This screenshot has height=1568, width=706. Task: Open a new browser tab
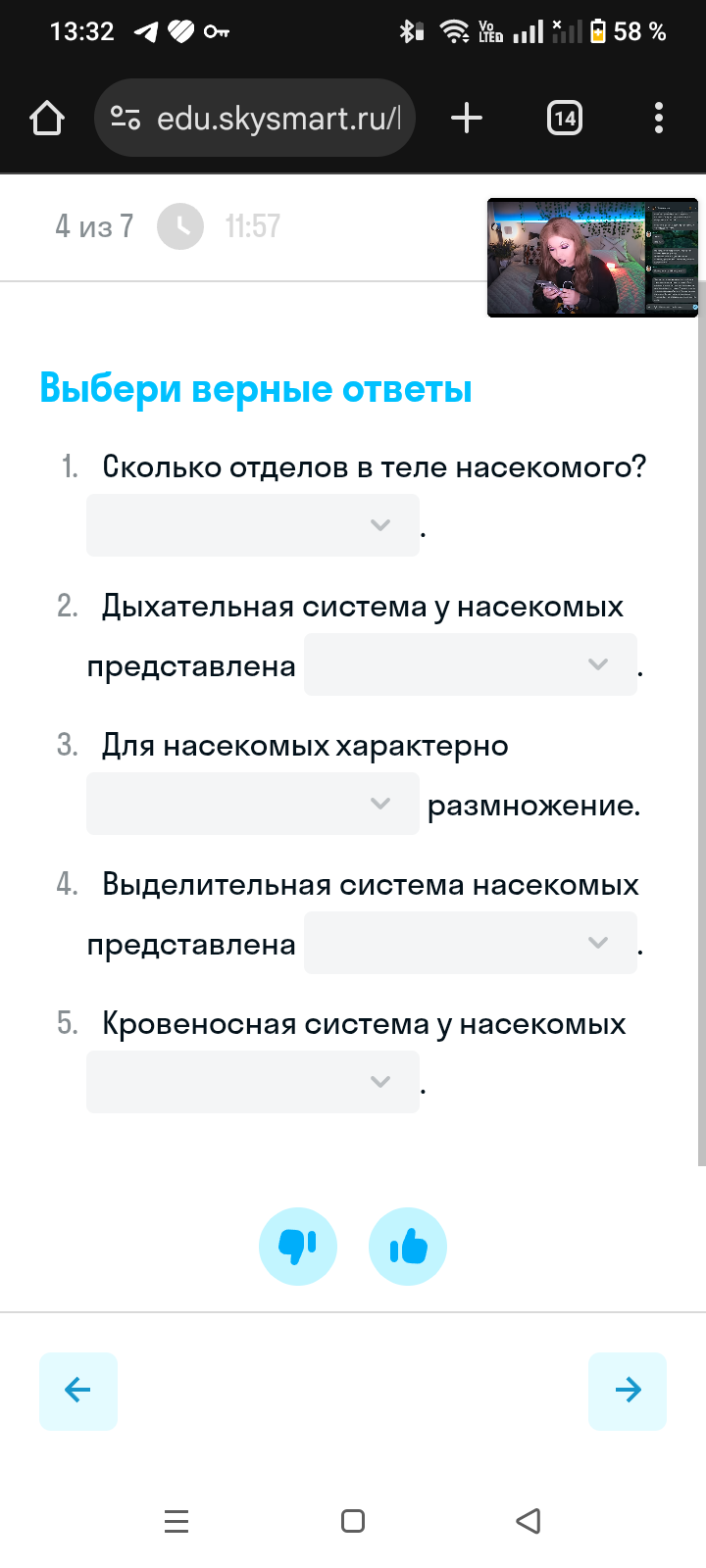(467, 119)
